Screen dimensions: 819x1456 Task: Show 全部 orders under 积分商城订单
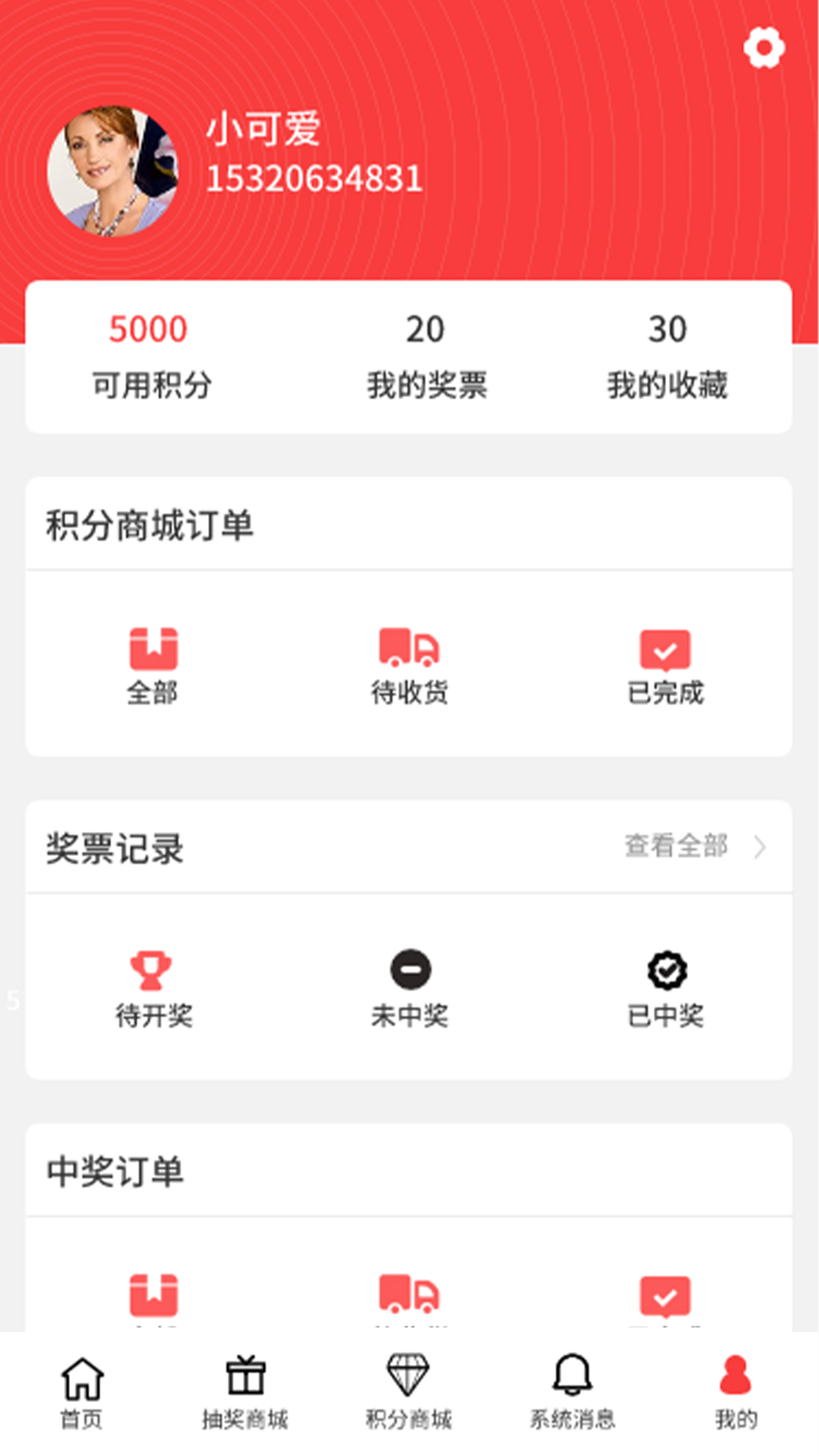coord(153,666)
